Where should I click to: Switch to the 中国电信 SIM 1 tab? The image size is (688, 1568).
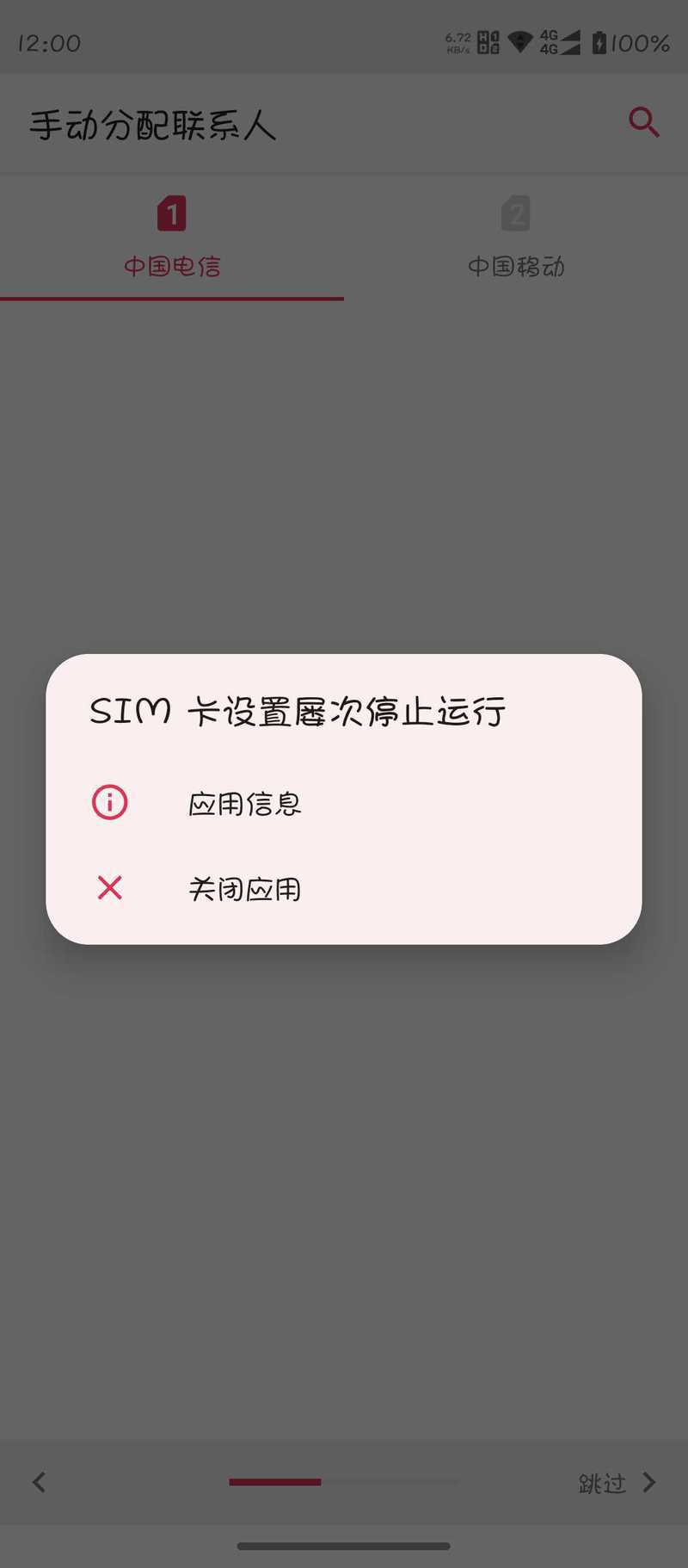tap(172, 237)
